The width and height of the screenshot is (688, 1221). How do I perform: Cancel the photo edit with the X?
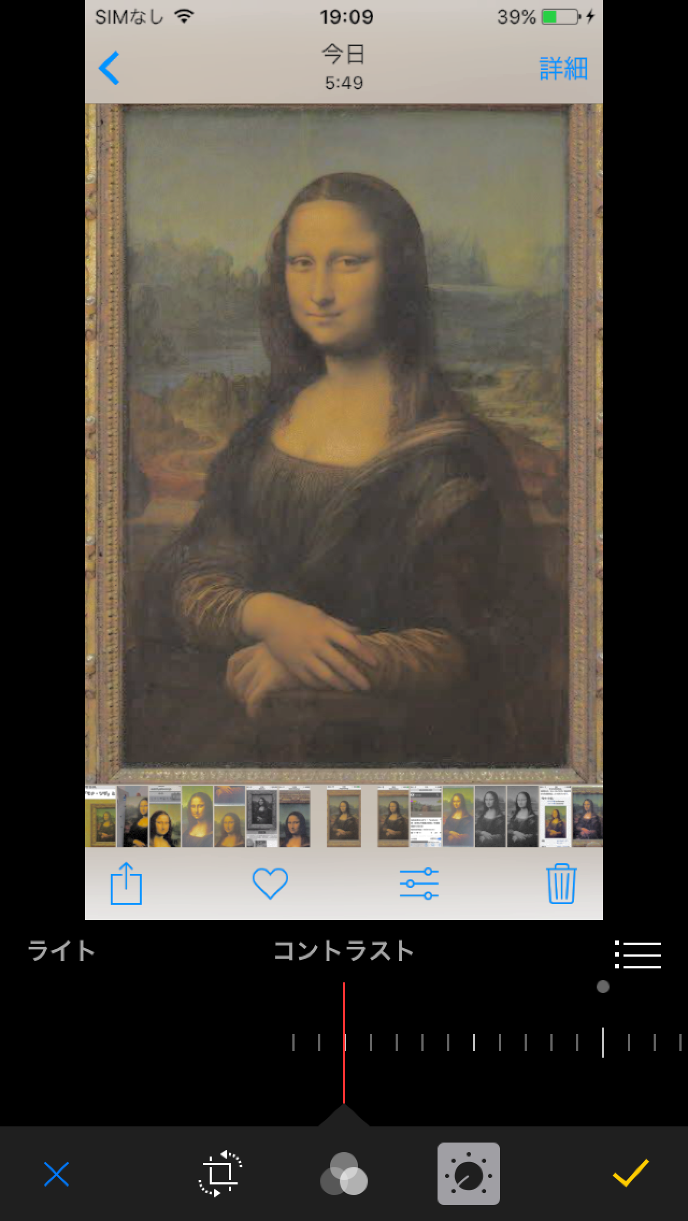click(x=57, y=1174)
